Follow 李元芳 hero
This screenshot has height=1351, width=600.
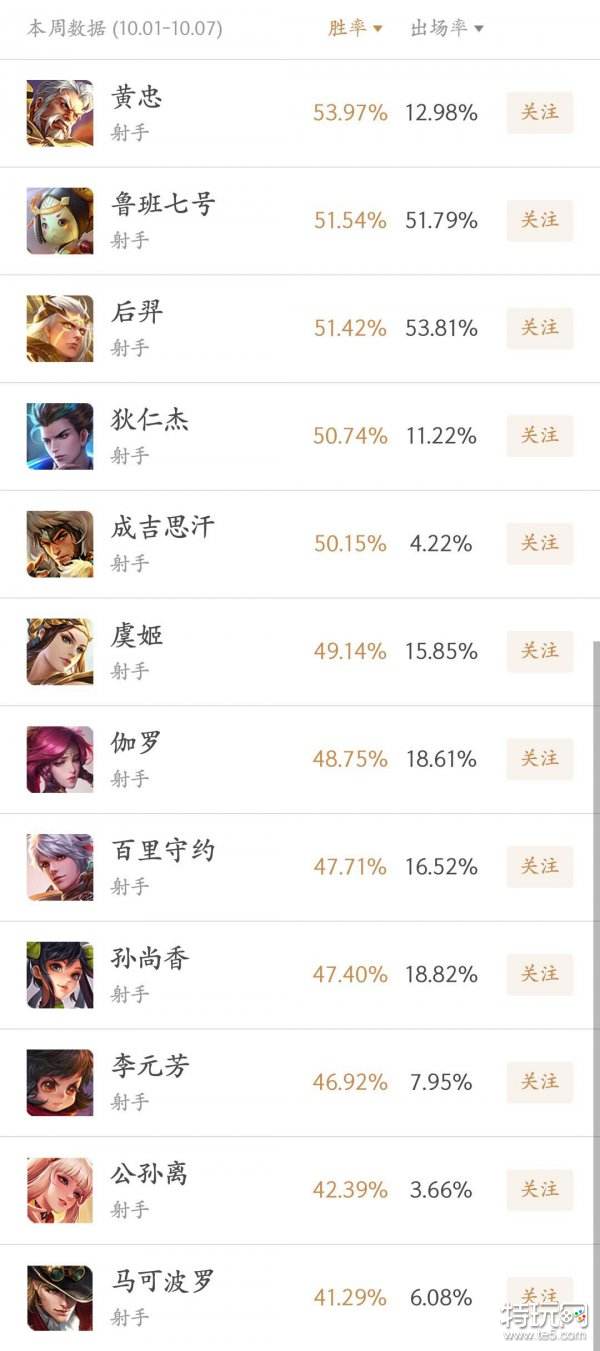539,1082
